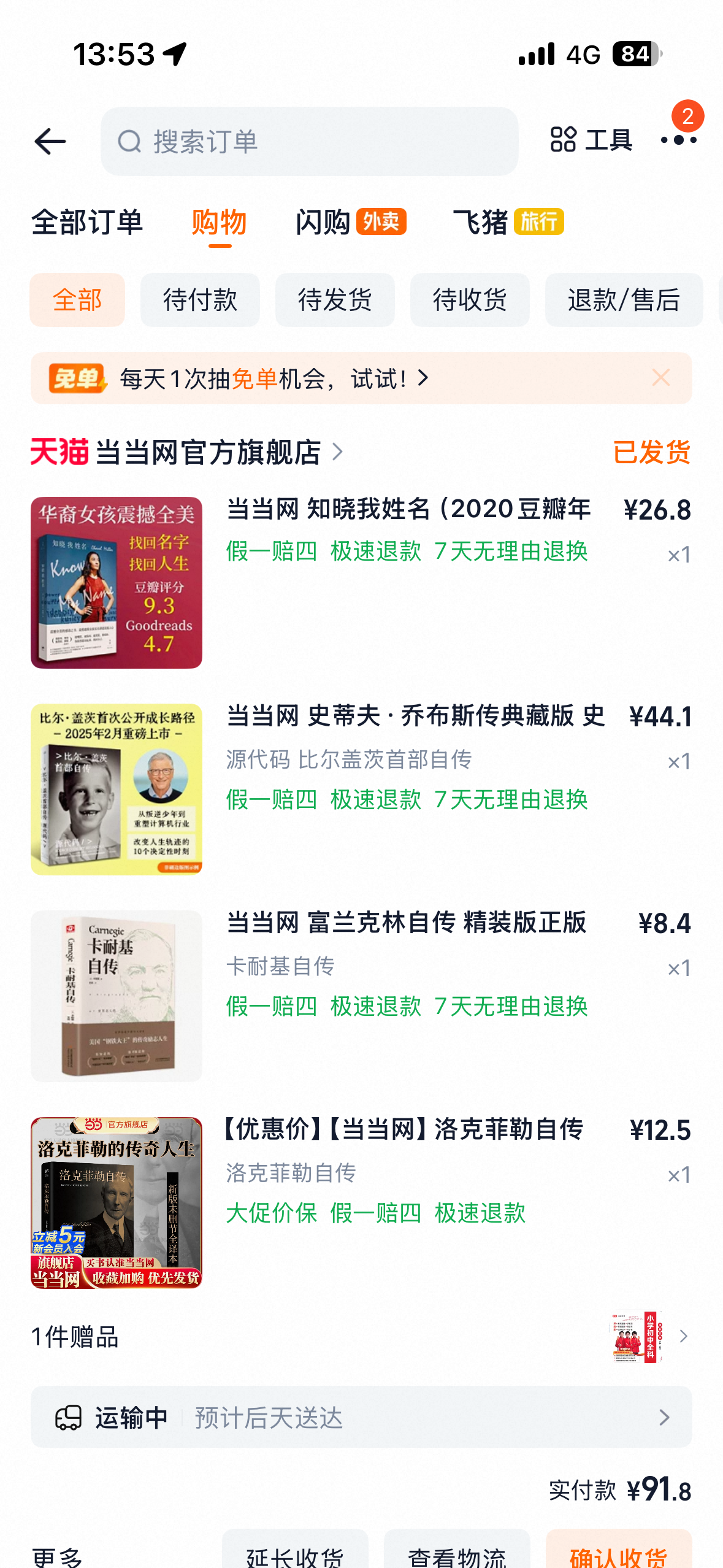
Task: Tap 确认收货 to confirm receipt
Action: click(619, 1551)
